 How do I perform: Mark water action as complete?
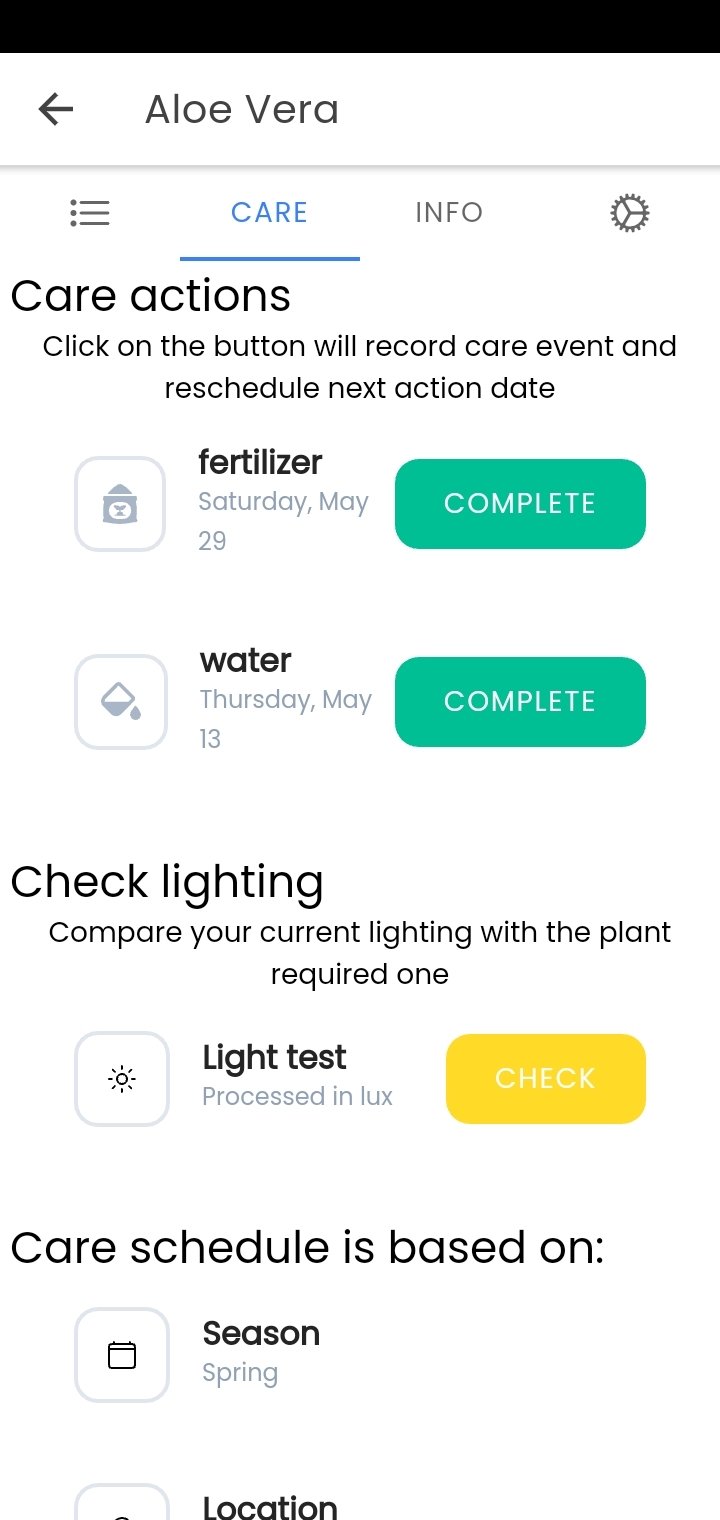tap(520, 702)
